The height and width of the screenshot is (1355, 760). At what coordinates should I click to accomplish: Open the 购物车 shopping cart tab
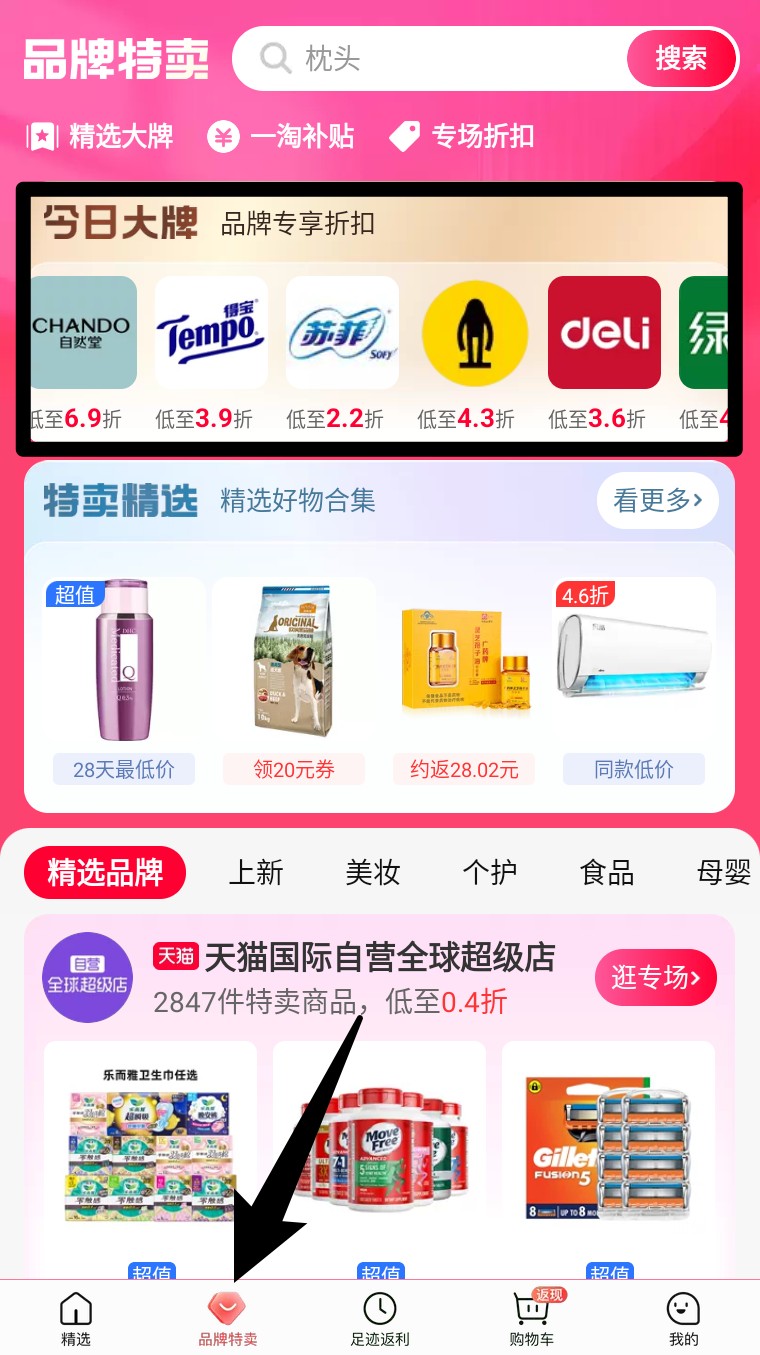click(x=531, y=1318)
